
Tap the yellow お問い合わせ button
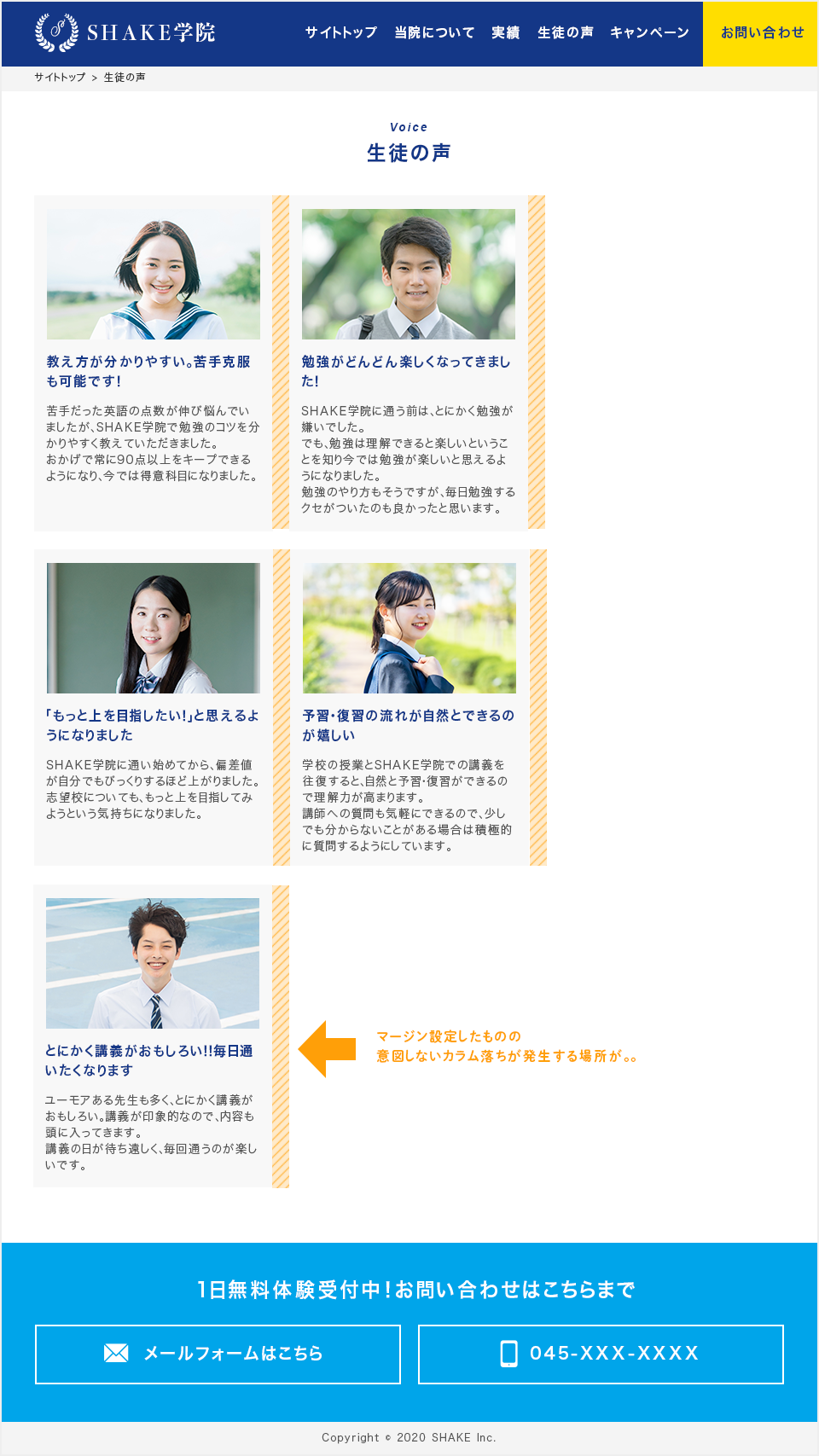pyautogui.click(x=761, y=33)
